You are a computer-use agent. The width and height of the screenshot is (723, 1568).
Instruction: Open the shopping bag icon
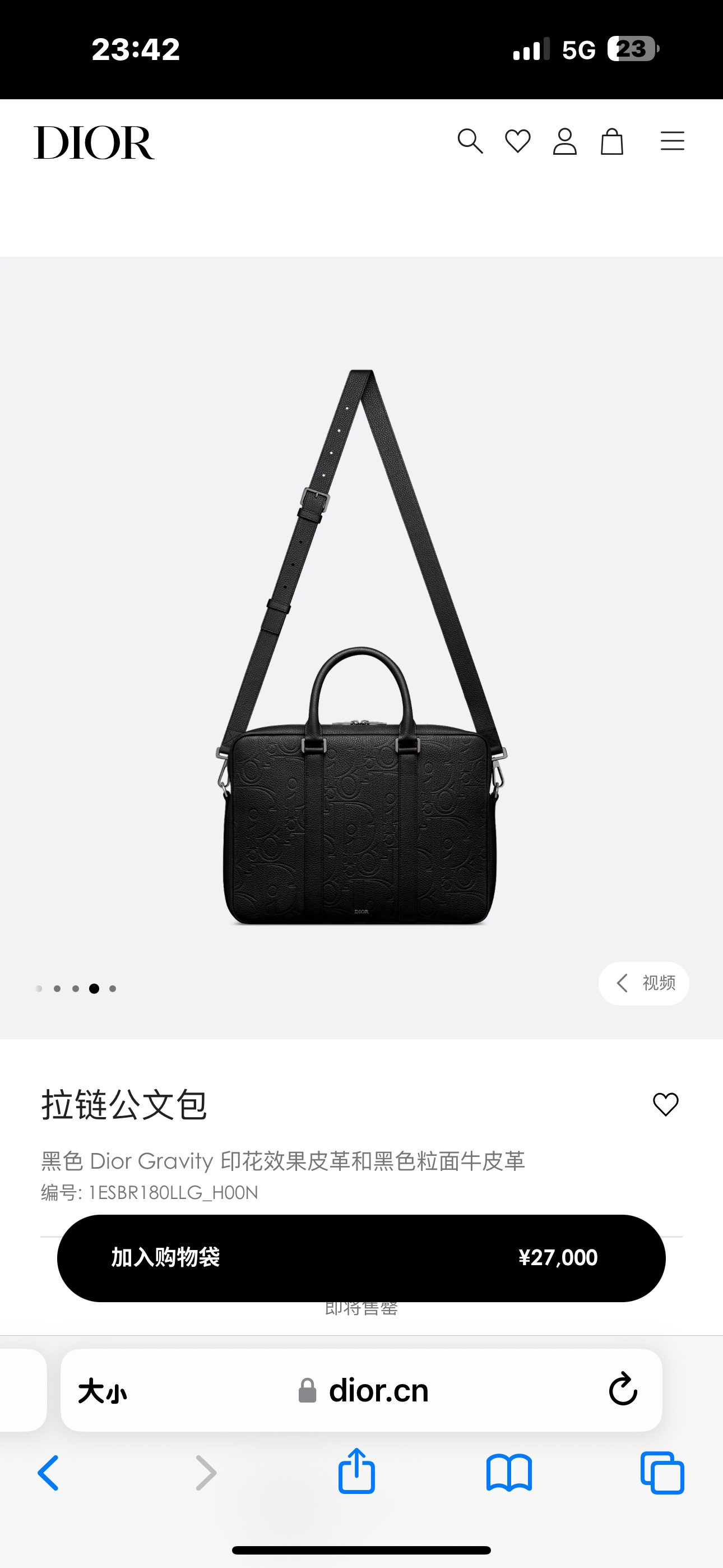click(x=611, y=141)
